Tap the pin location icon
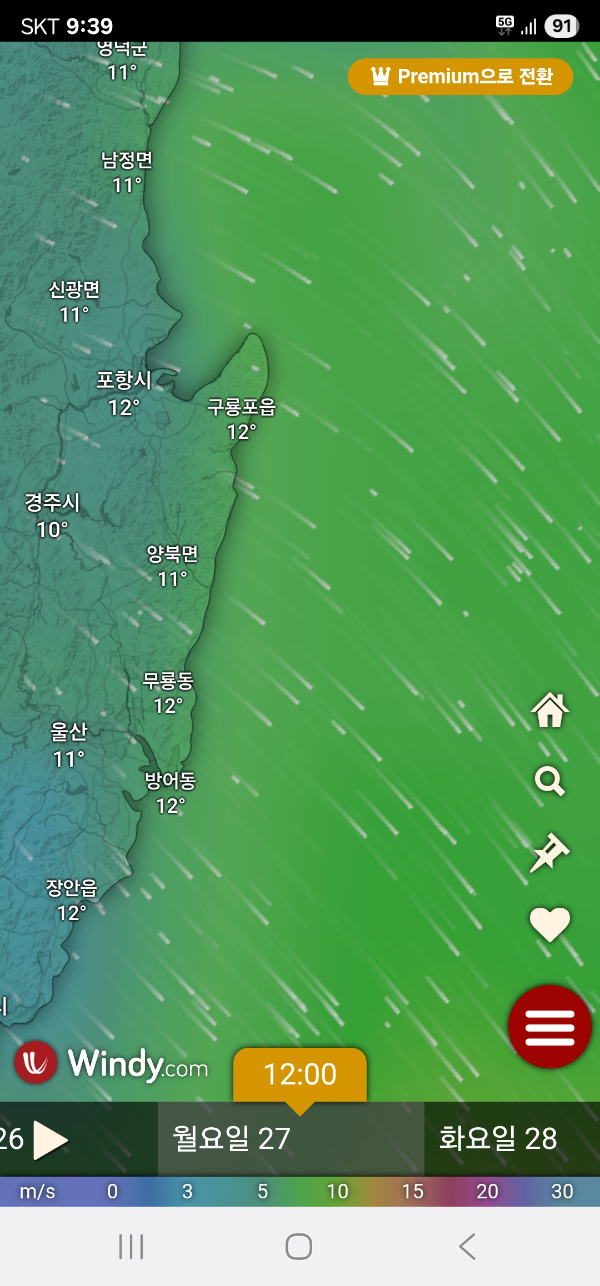 point(550,854)
